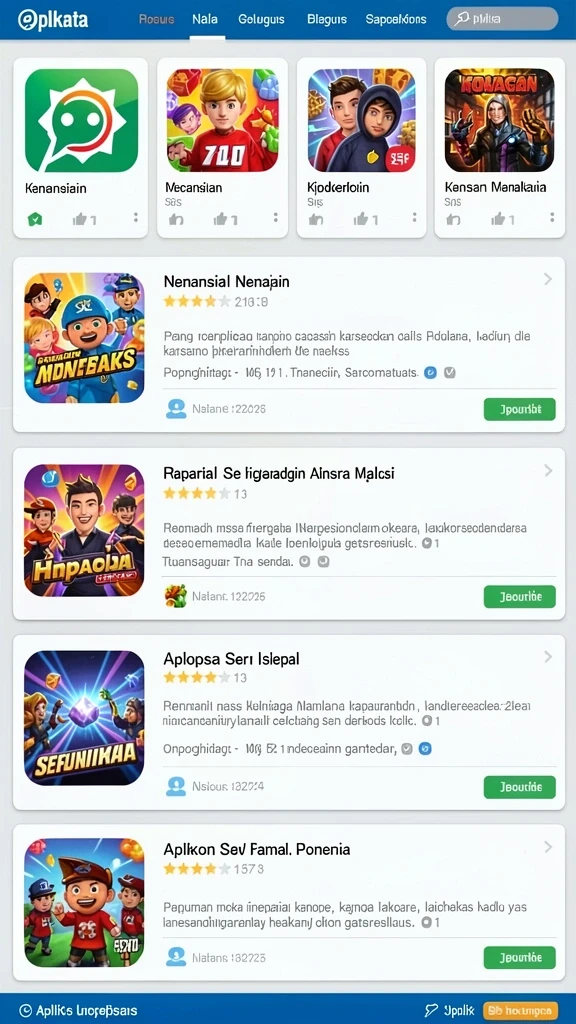Expand the Aplopsa Seri Islepal chevron
This screenshot has height=1024, width=576.
pos(548,657)
